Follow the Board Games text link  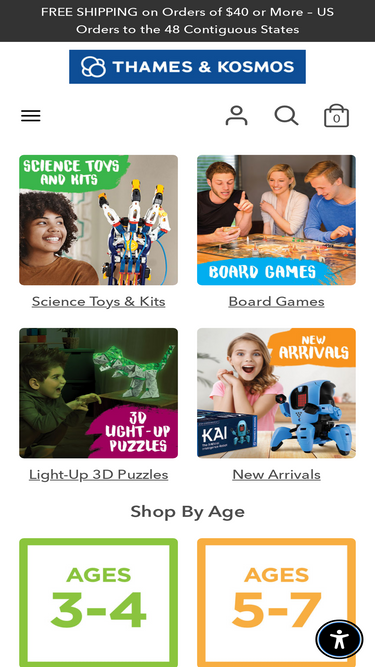pos(276,302)
